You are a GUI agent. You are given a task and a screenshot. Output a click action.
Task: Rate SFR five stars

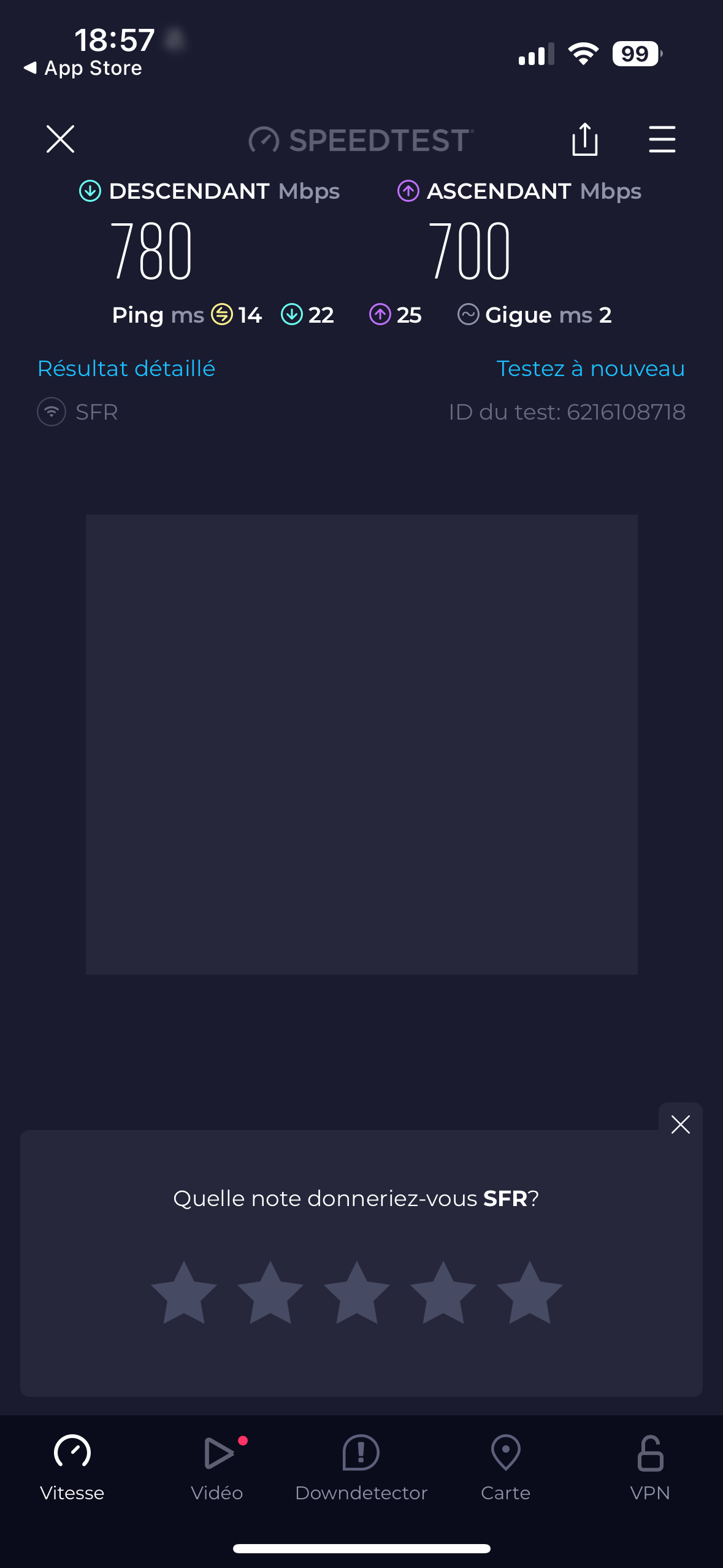point(530,1292)
